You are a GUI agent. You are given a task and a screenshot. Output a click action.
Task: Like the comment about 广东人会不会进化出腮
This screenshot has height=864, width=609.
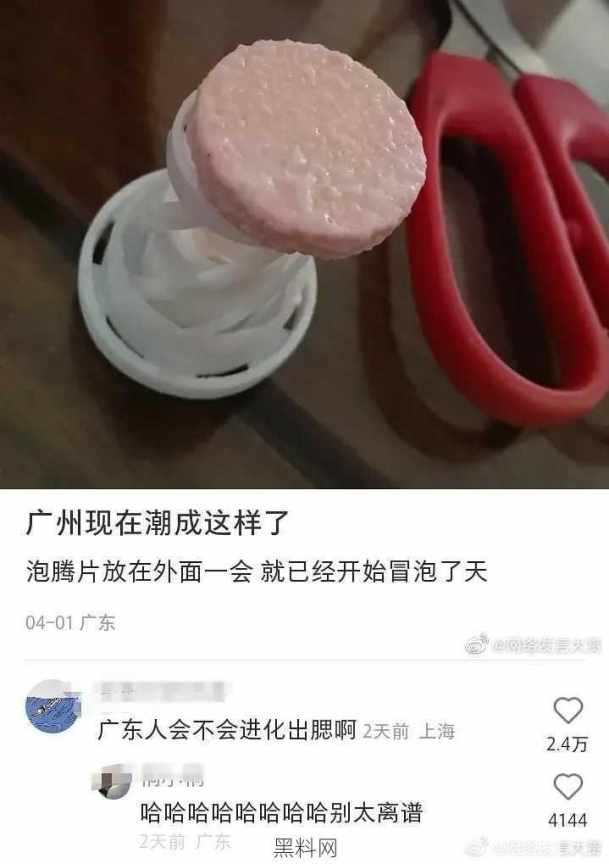point(568,711)
